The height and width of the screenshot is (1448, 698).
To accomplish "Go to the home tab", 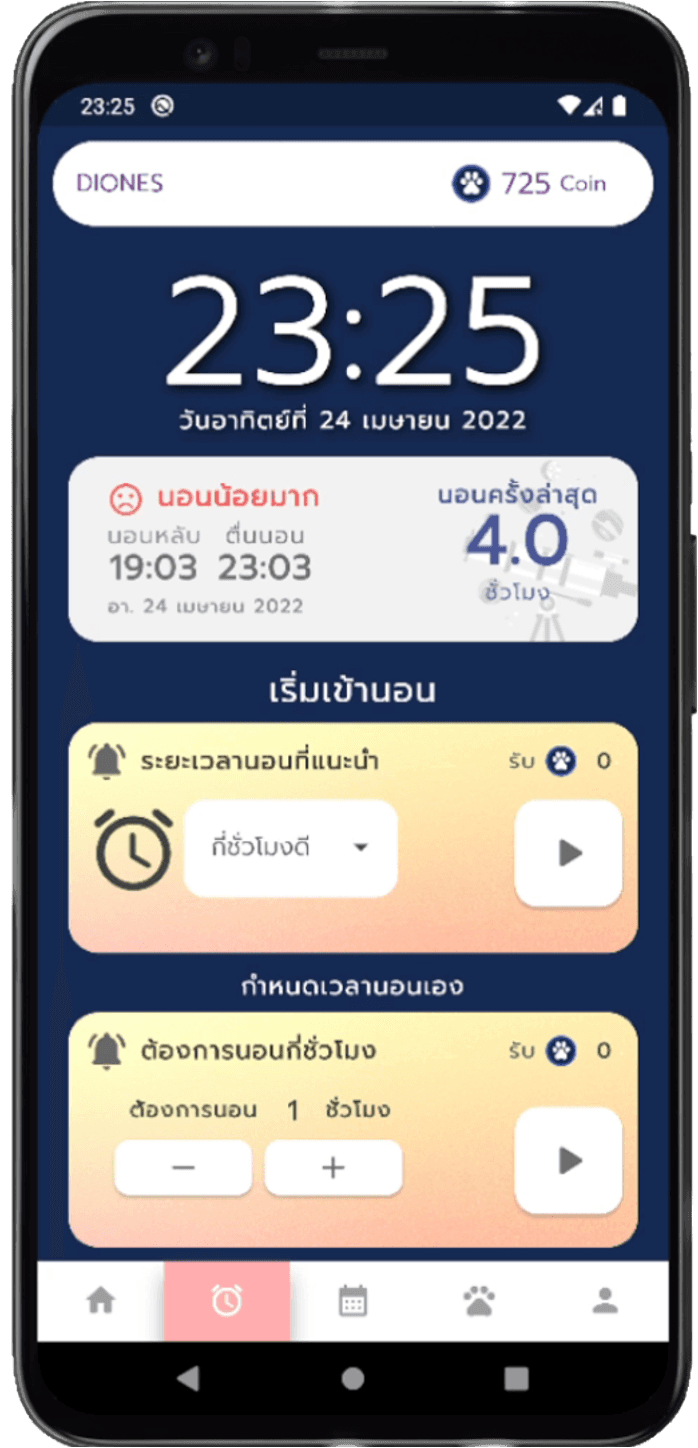I will [x=100, y=1300].
